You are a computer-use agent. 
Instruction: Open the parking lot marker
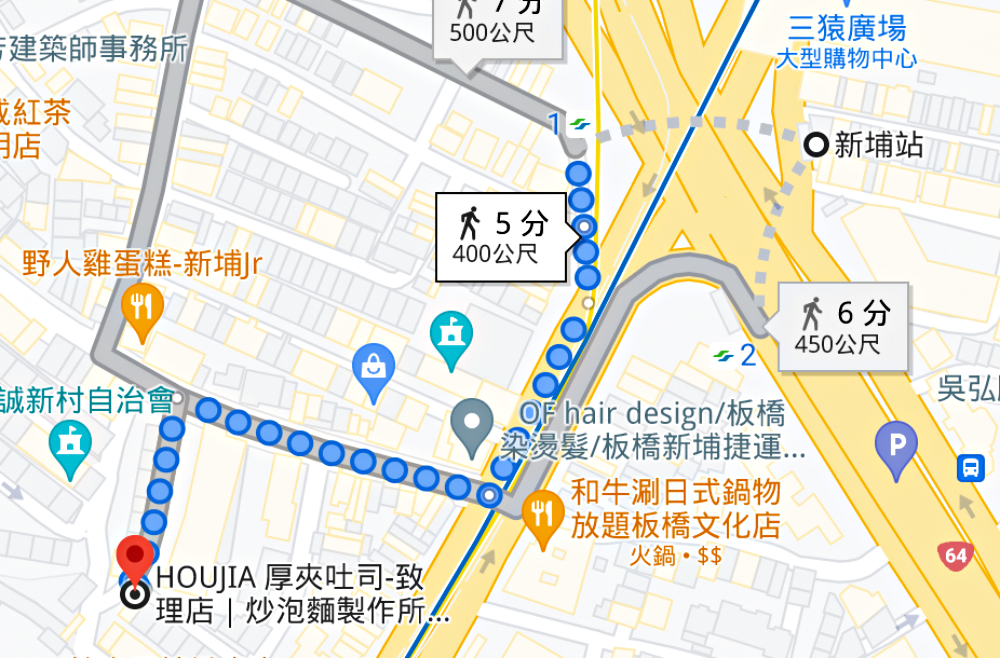(x=895, y=445)
